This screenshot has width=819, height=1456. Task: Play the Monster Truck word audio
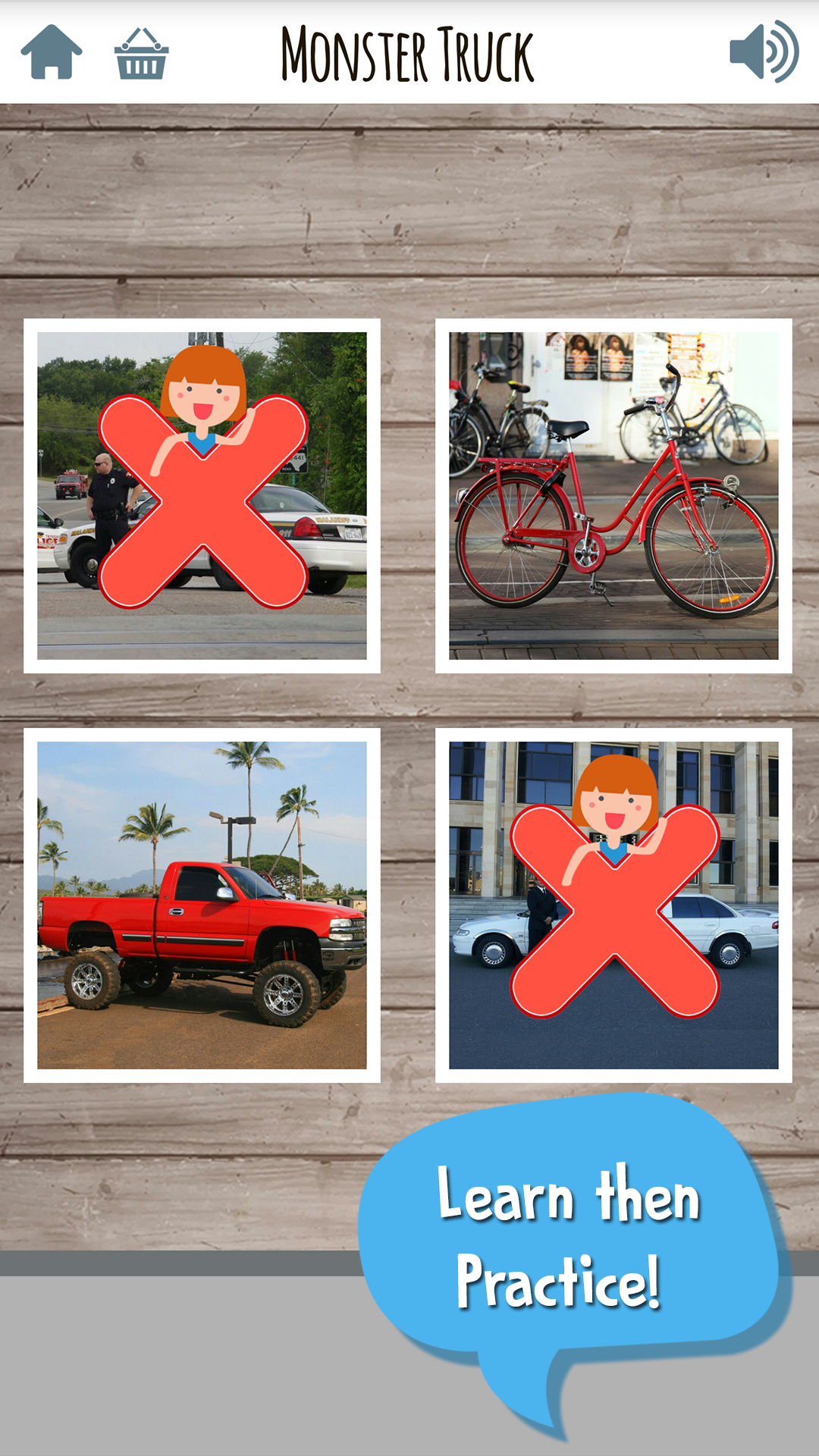click(x=763, y=52)
